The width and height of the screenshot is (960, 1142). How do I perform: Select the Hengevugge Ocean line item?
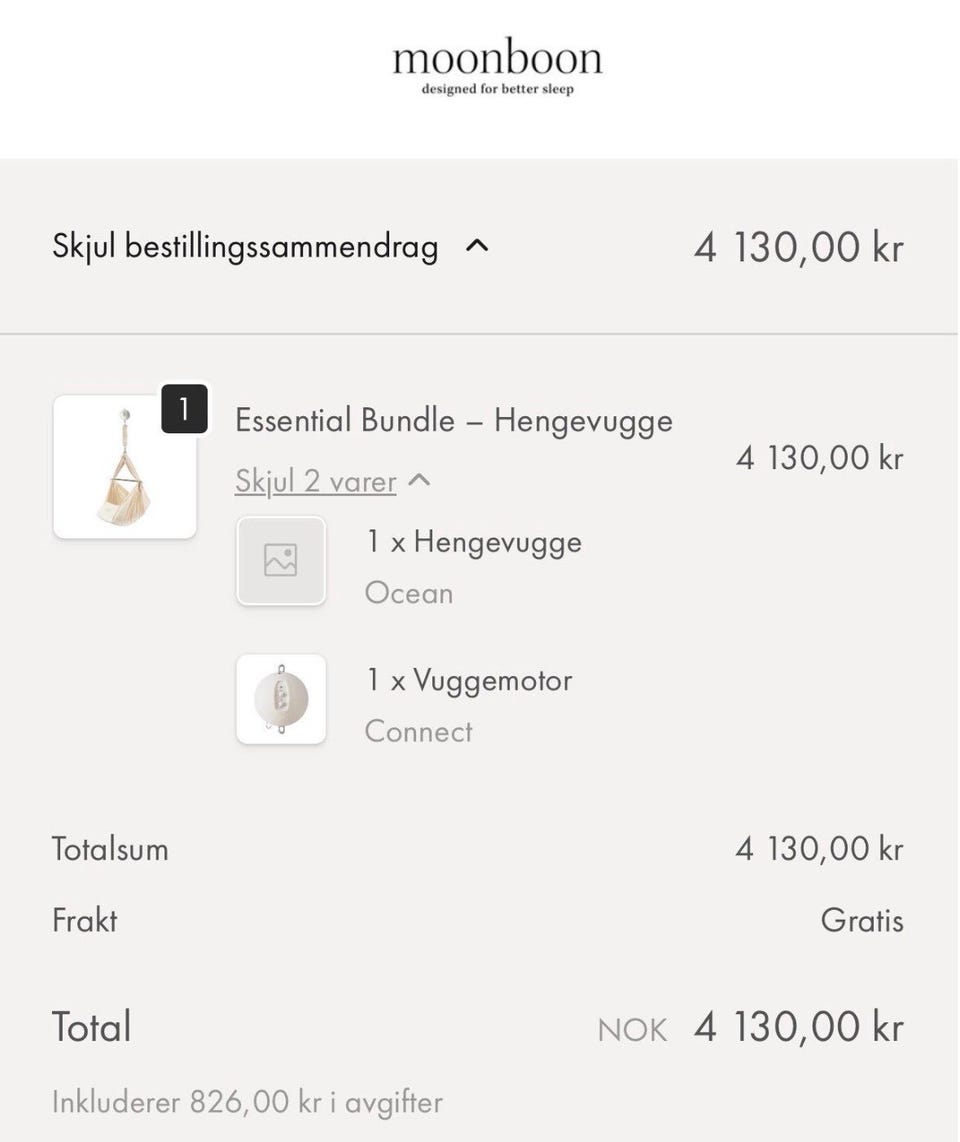click(x=474, y=543)
